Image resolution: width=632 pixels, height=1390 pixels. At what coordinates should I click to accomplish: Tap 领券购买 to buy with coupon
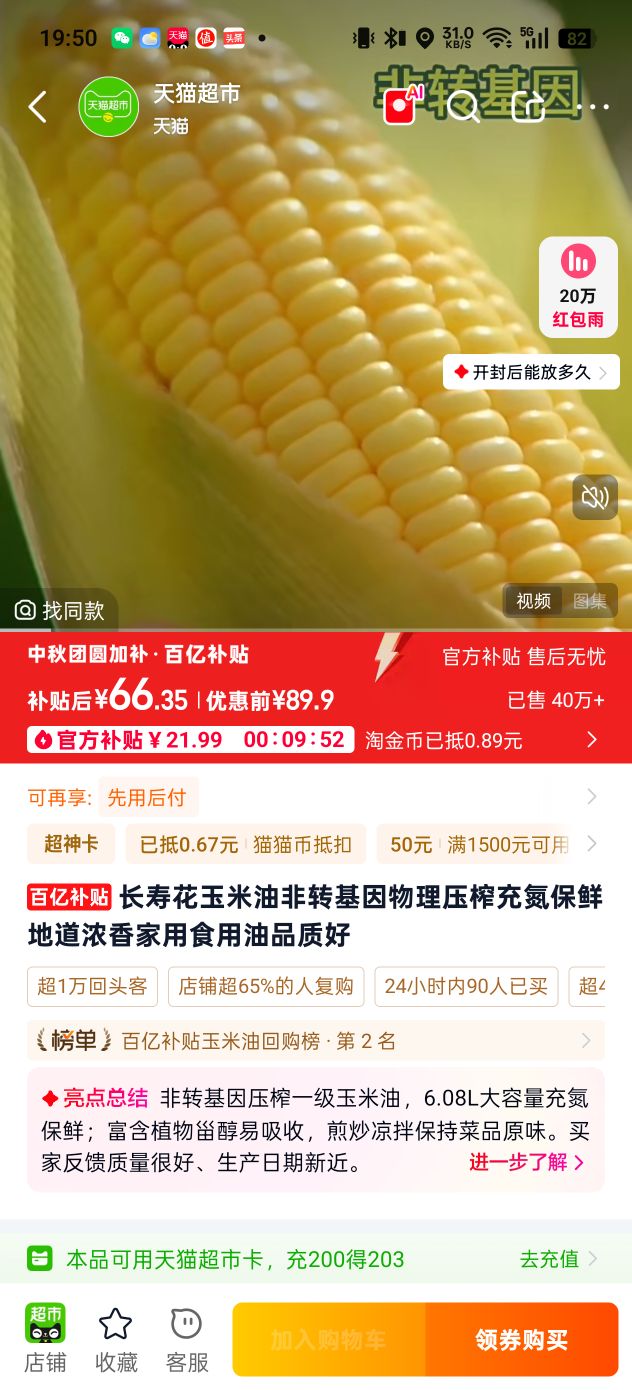click(521, 1340)
